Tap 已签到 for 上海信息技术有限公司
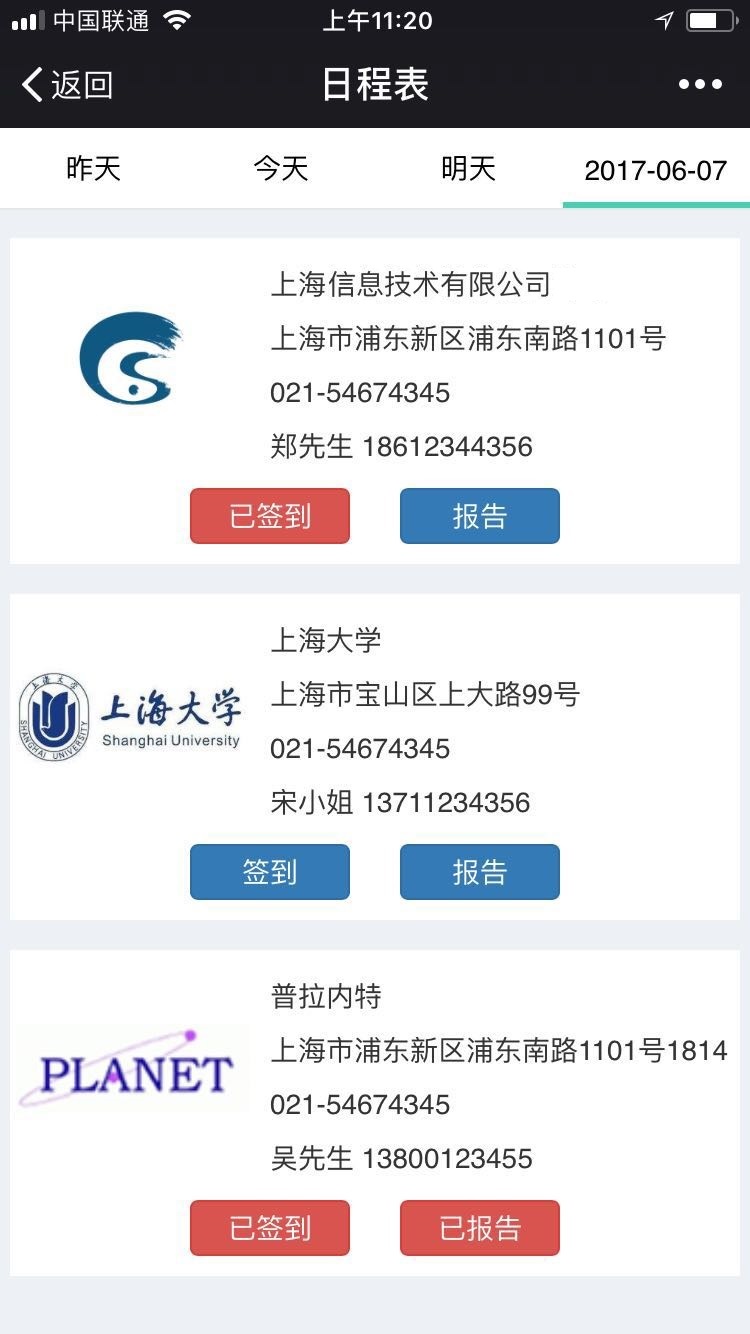750x1334 pixels. [x=270, y=516]
